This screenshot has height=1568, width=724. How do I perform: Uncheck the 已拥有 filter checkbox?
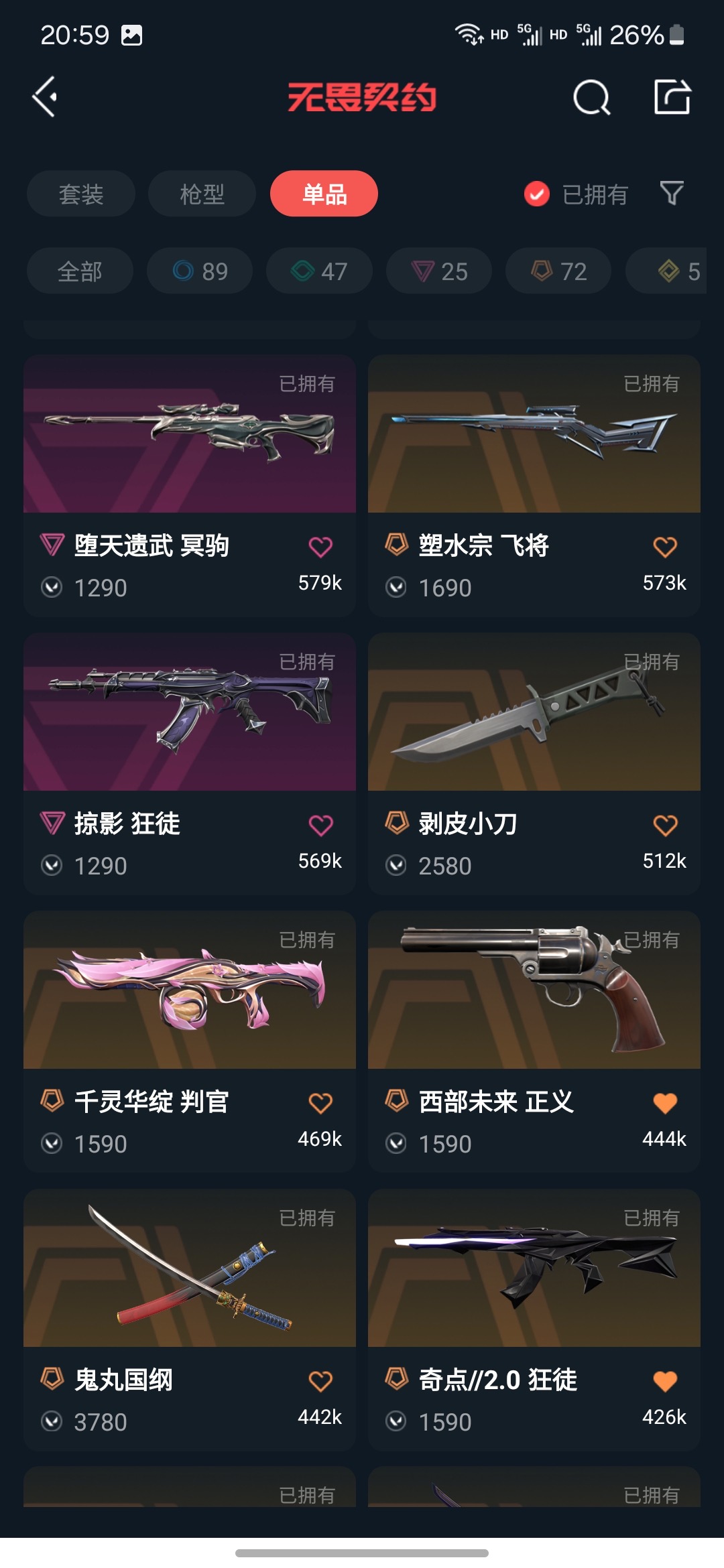[536, 194]
